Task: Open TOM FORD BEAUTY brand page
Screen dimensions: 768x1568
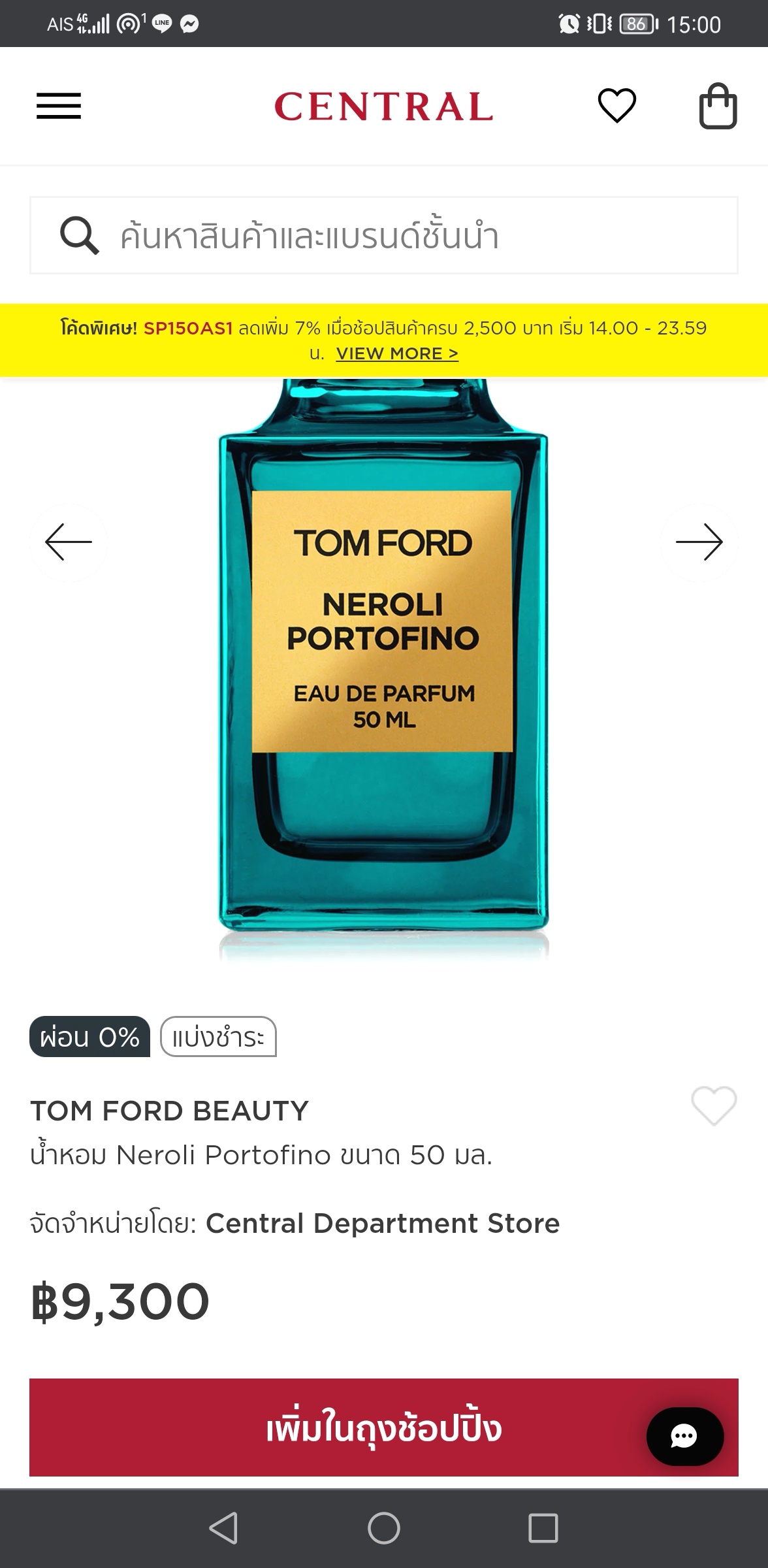Action: (168, 1111)
